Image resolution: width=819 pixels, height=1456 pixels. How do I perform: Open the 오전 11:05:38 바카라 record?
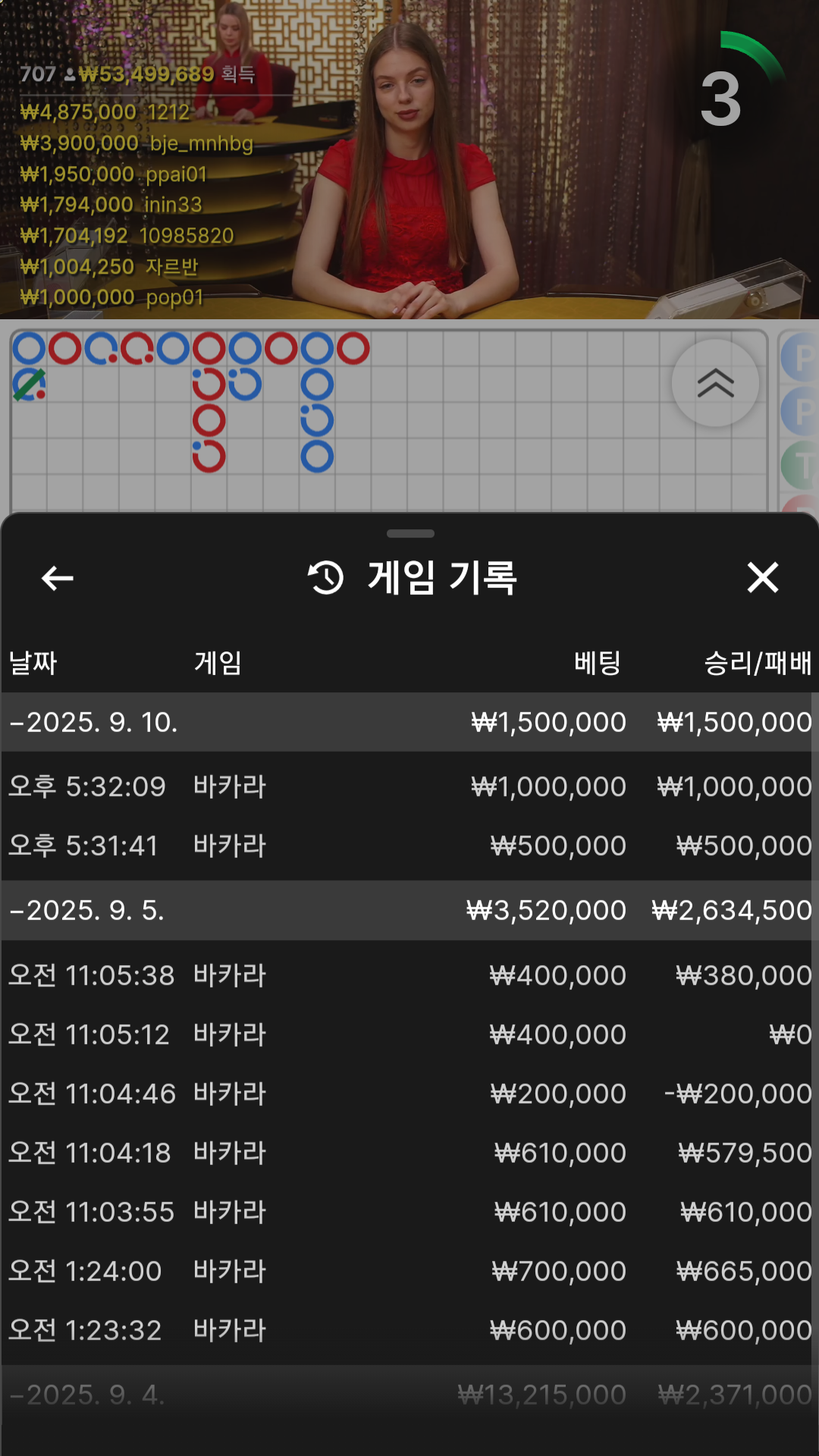(x=409, y=975)
